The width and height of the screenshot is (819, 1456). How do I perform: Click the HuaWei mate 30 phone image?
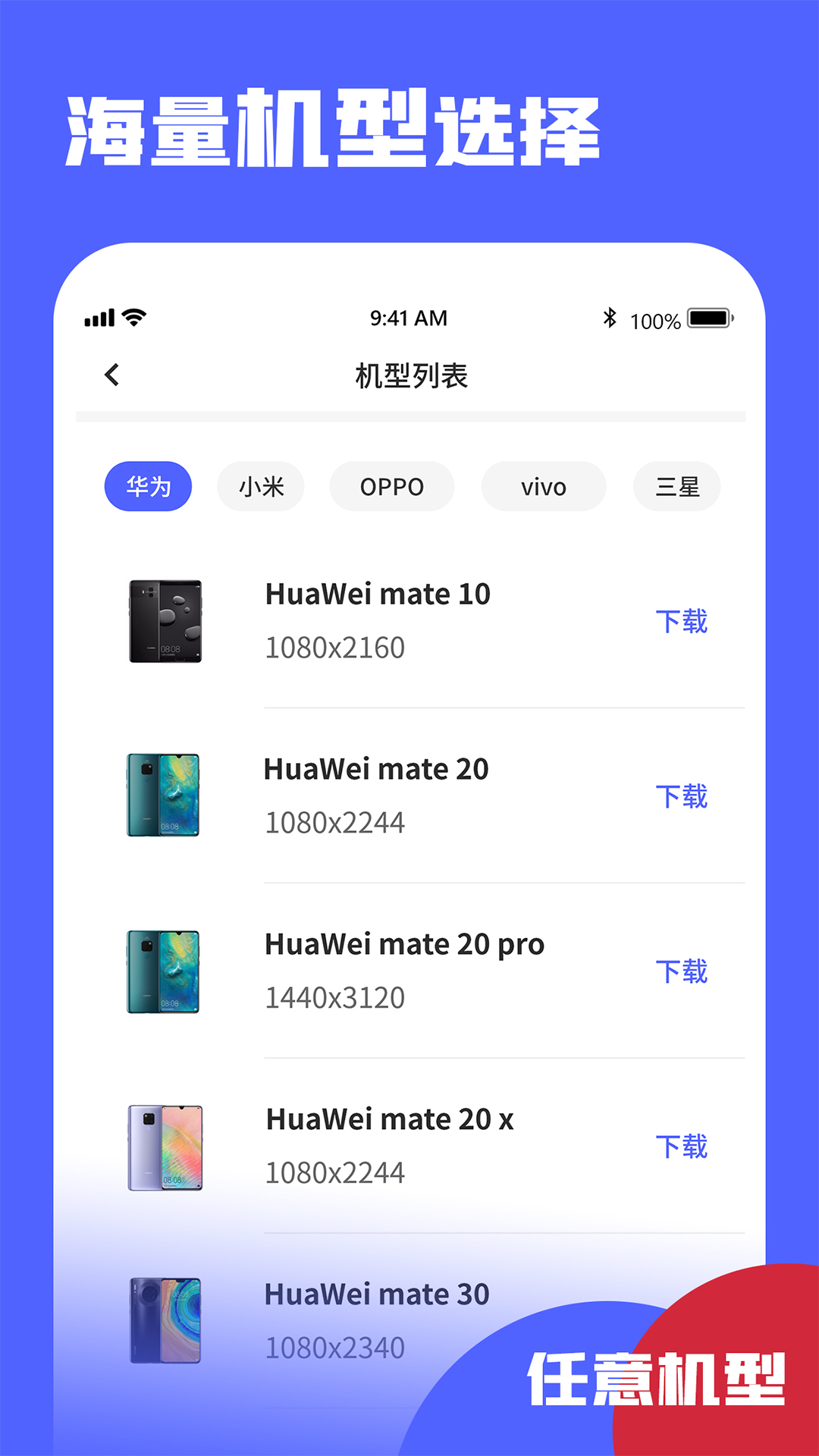click(165, 1319)
